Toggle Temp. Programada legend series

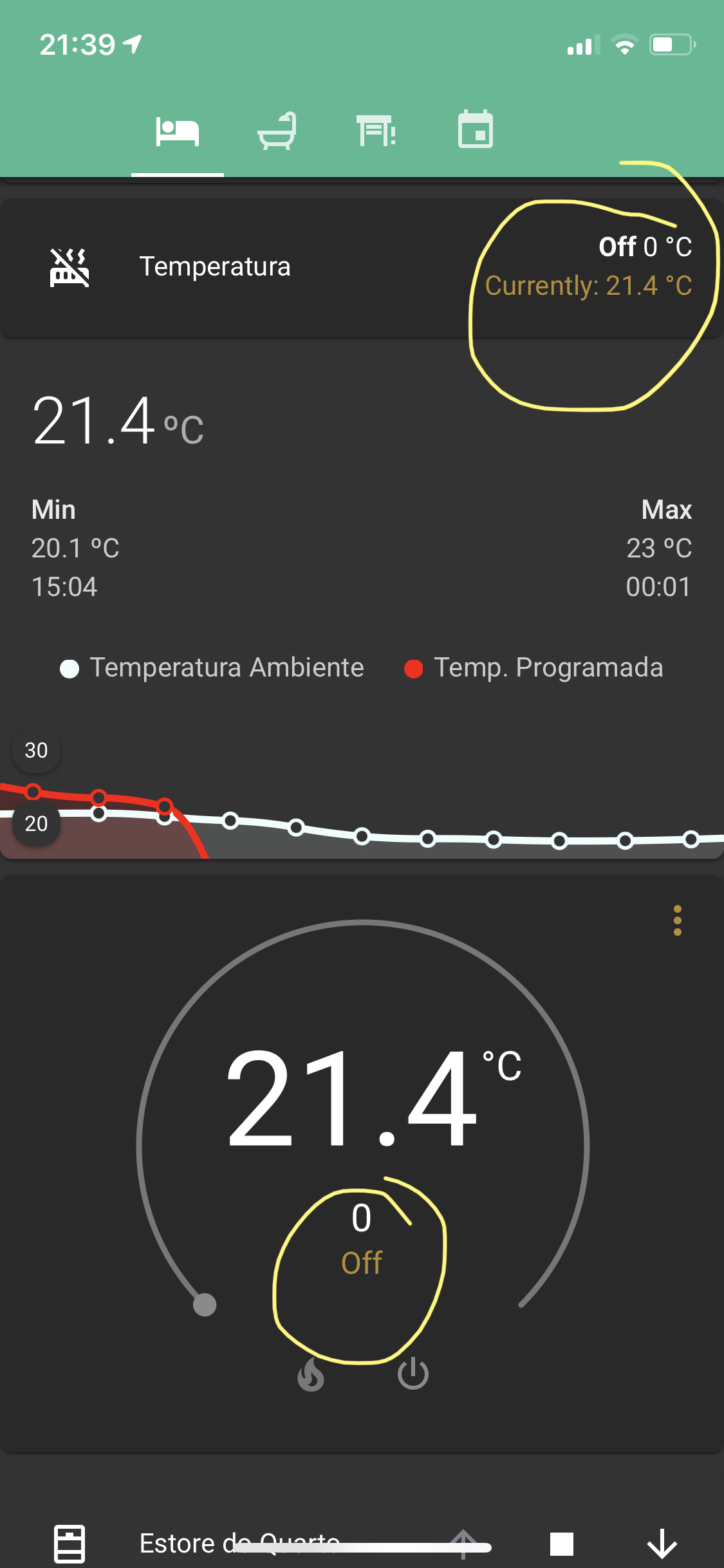pos(534,668)
